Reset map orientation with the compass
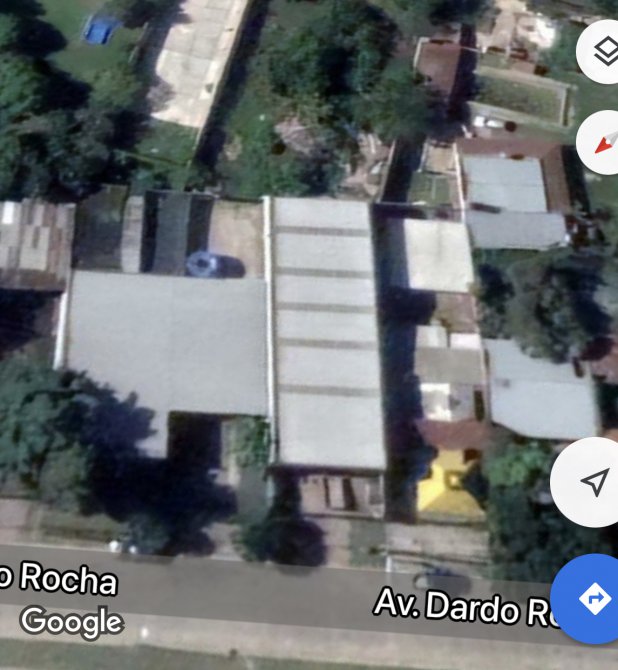Viewport: 618px width, 670px height. click(603, 143)
